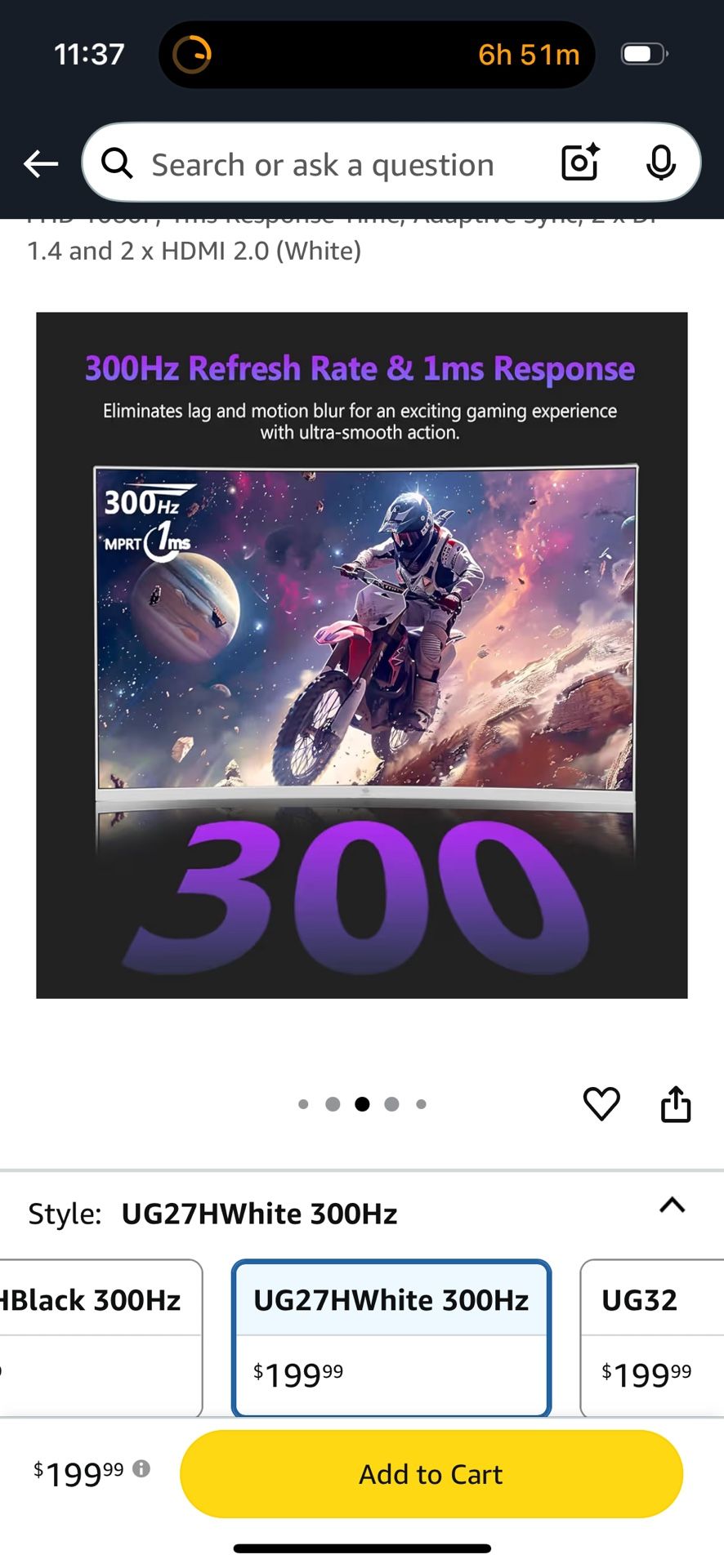Add to Cart
This screenshot has height=1568, width=724.
click(431, 1474)
